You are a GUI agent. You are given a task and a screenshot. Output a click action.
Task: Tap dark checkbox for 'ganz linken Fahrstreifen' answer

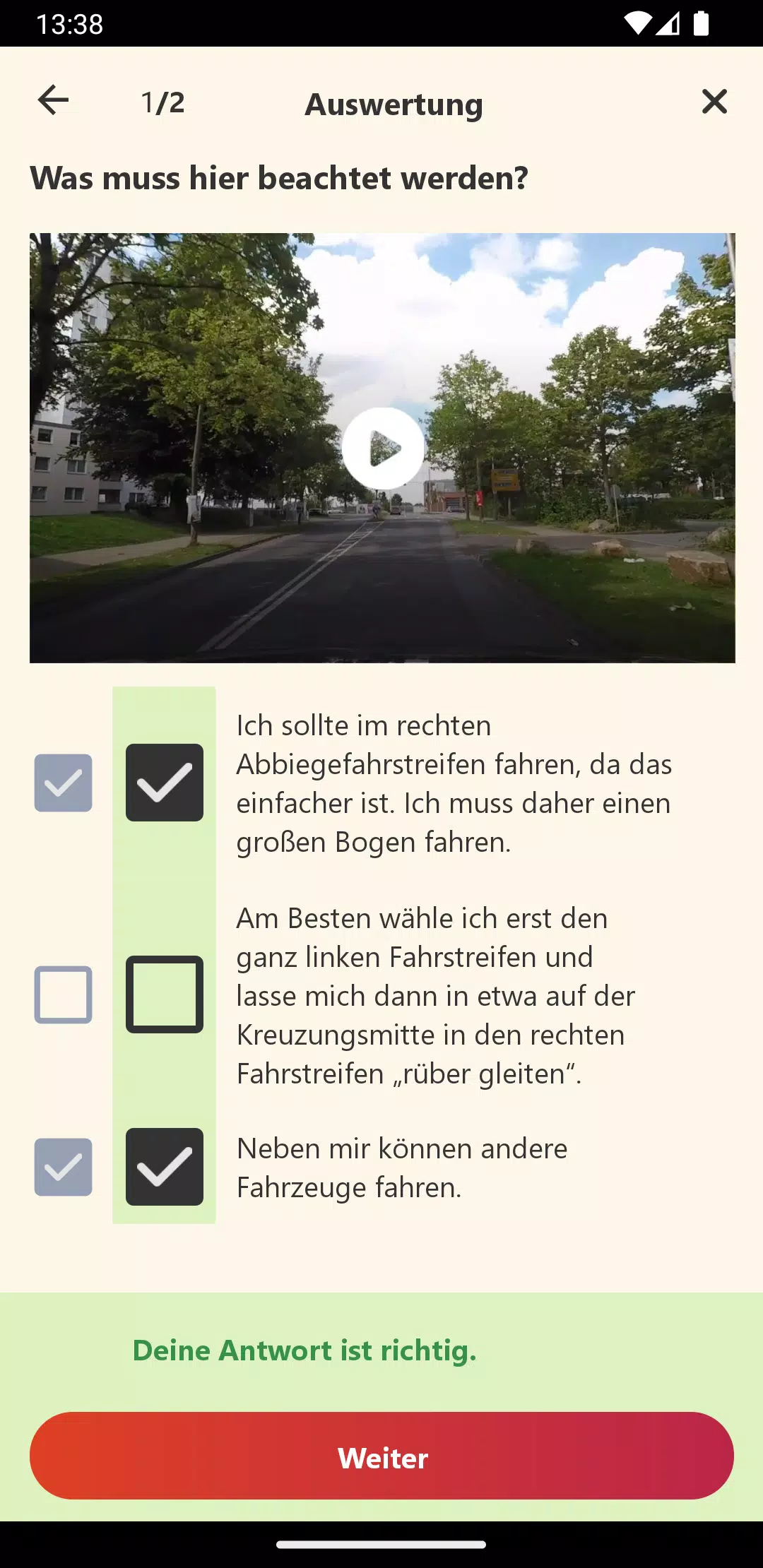(x=165, y=994)
